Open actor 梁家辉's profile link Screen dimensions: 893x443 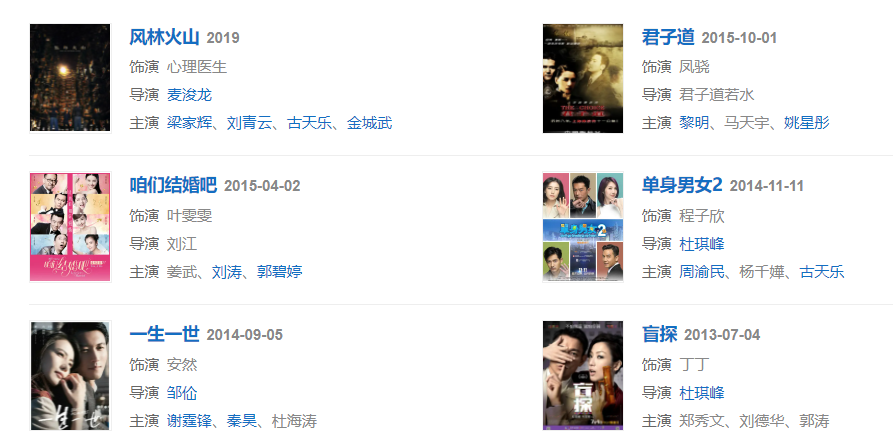point(189,123)
